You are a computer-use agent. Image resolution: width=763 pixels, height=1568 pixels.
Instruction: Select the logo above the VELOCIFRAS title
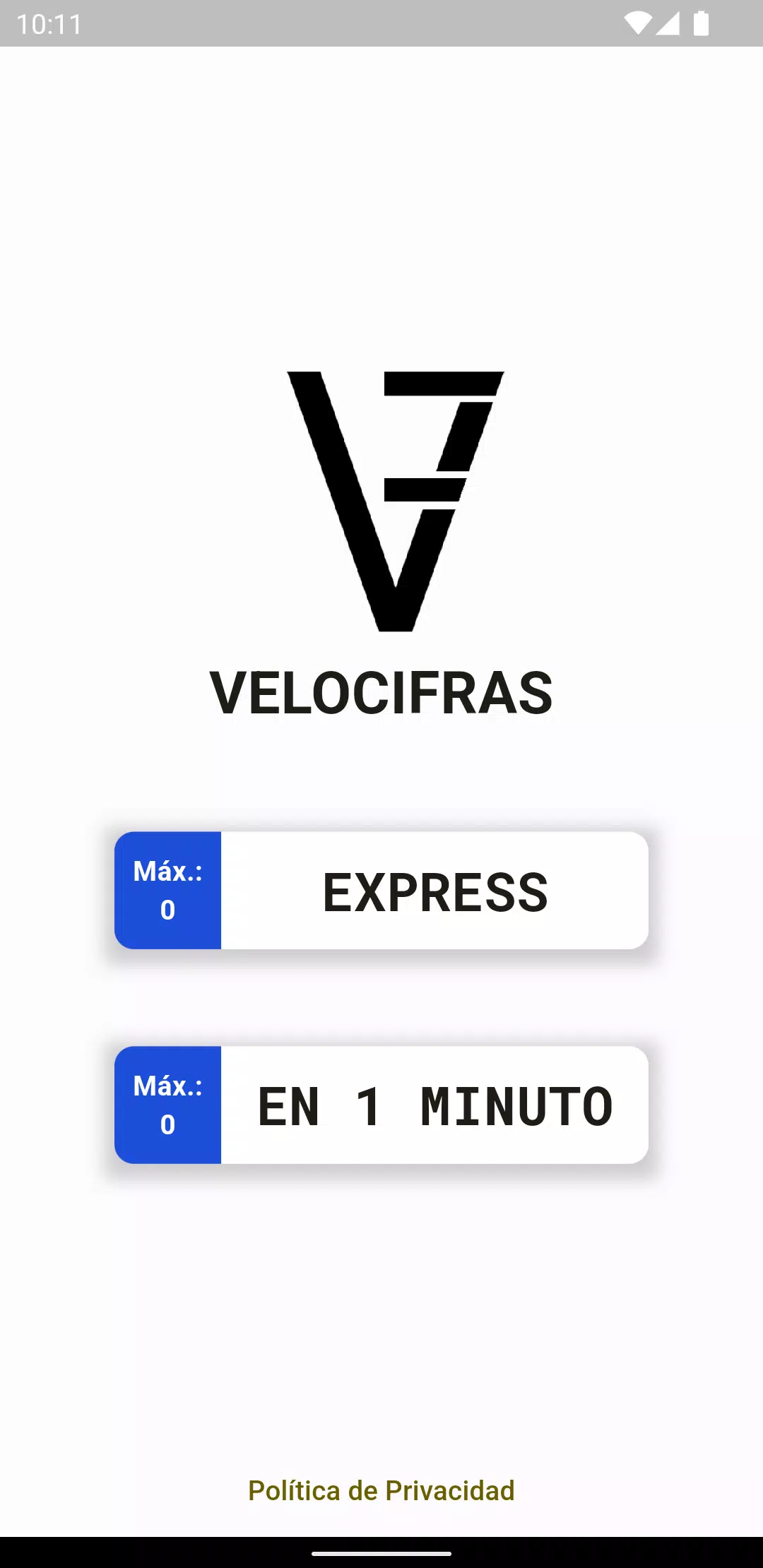[394, 501]
